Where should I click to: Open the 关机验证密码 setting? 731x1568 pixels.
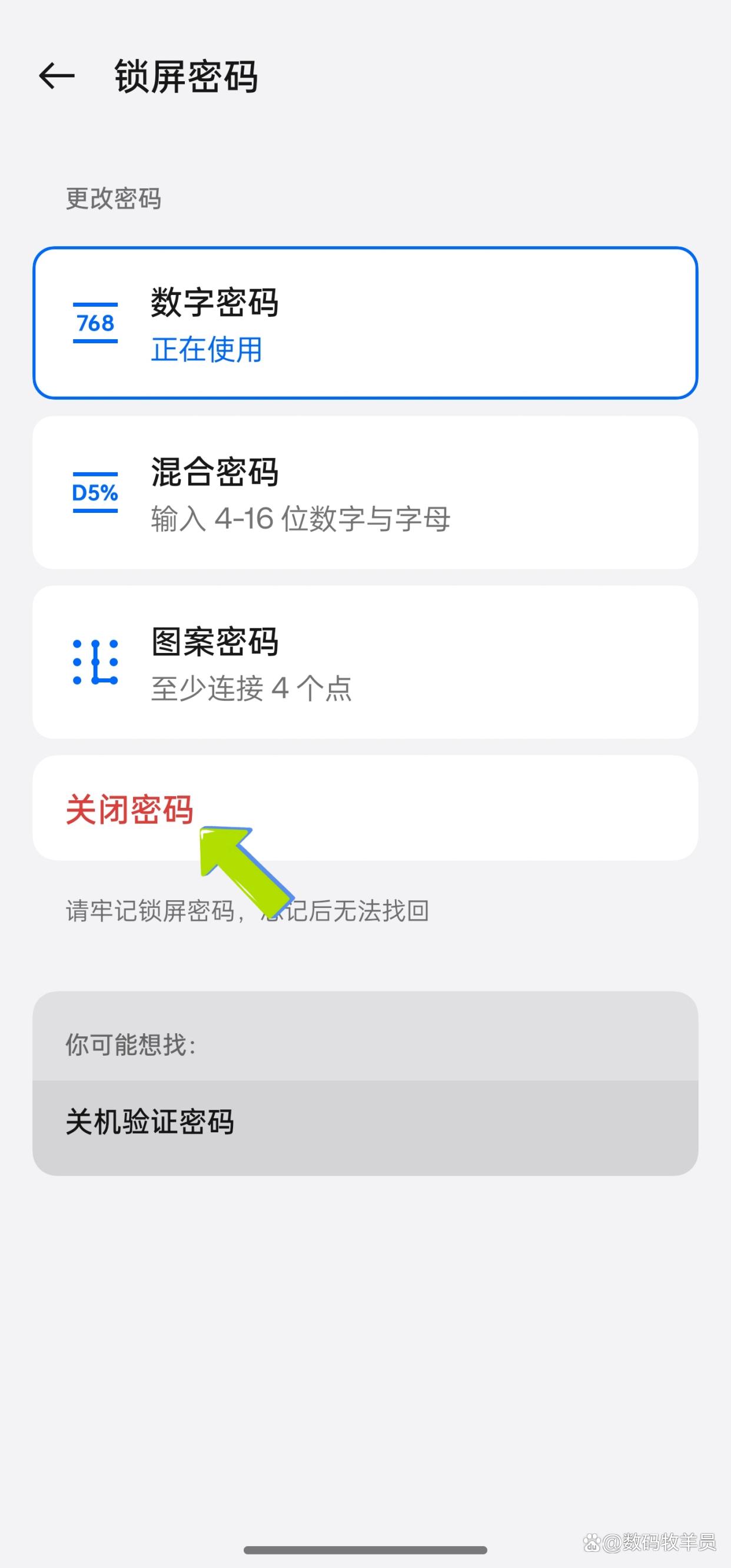click(365, 1122)
